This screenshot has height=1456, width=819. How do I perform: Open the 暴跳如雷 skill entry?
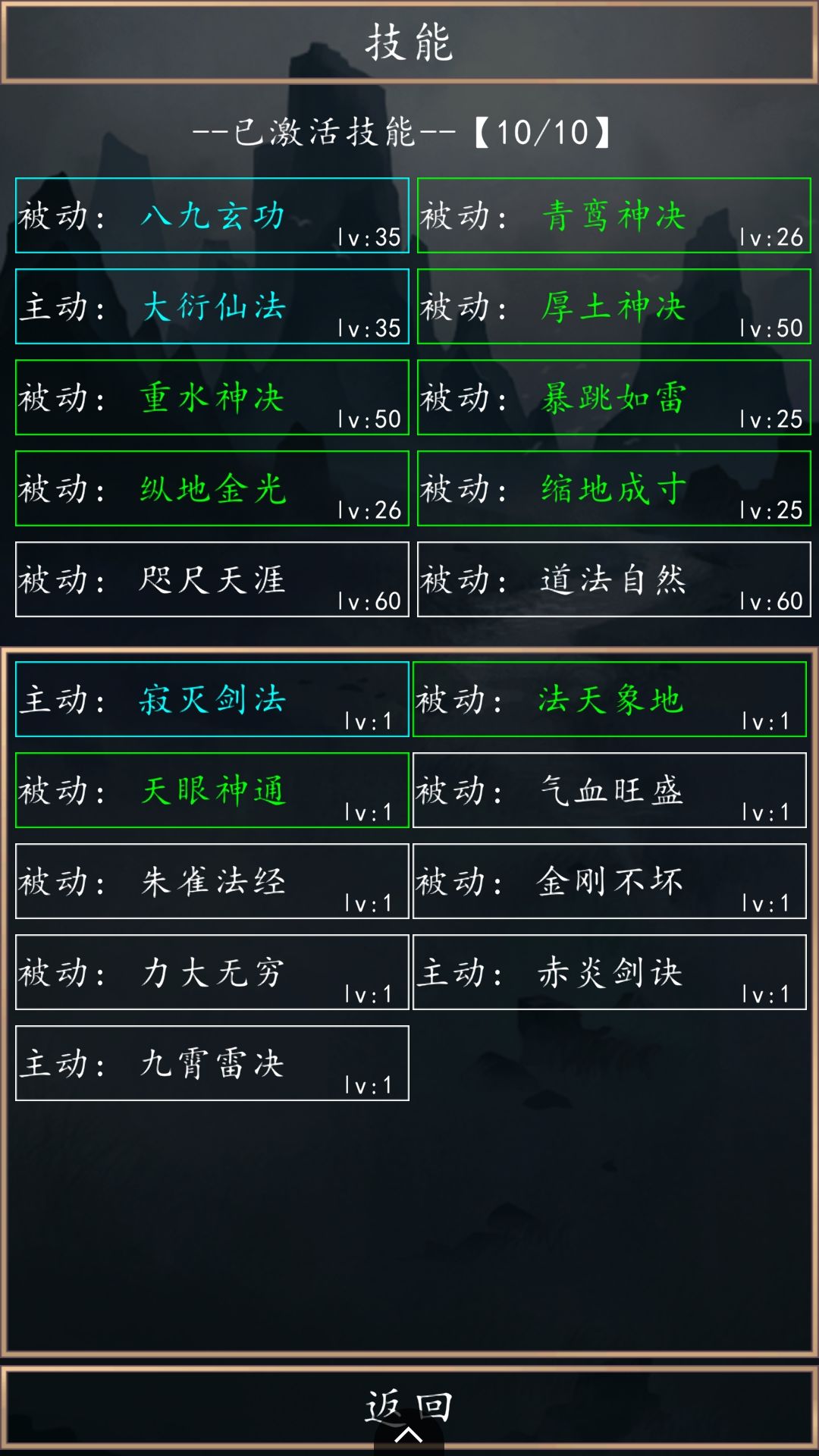click(x=611, y=397)
